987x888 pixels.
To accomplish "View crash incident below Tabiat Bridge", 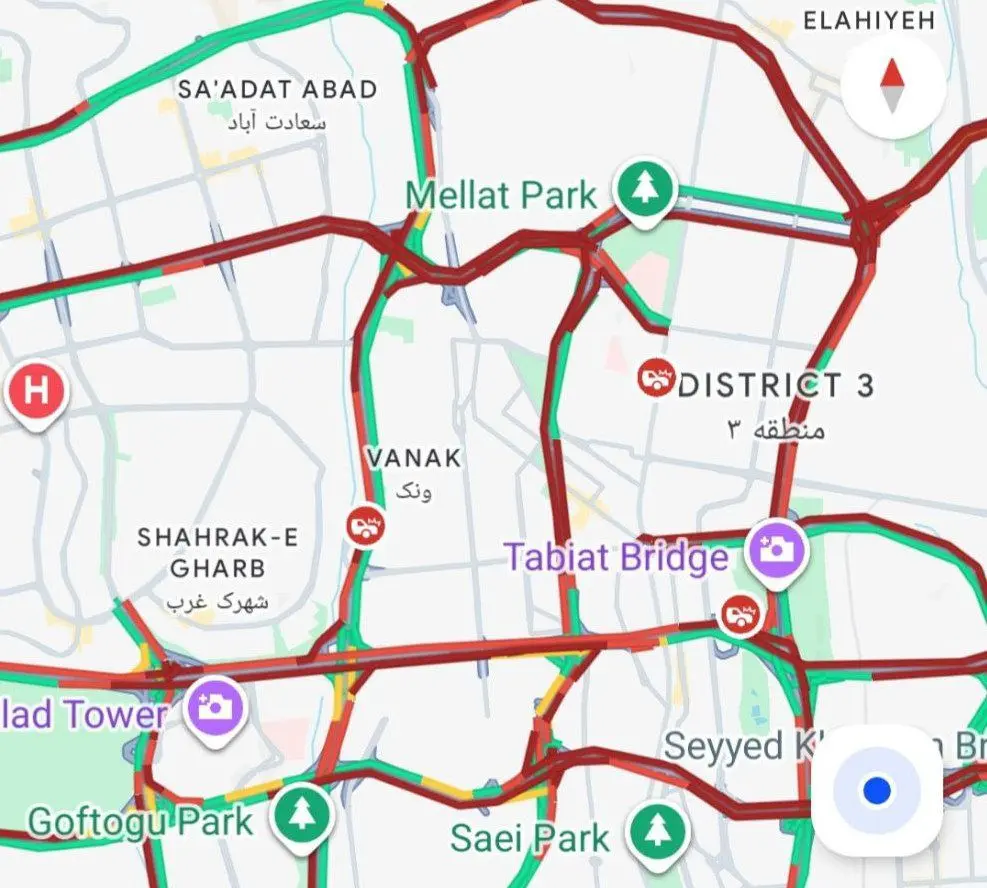I will (x=741, y=613).
